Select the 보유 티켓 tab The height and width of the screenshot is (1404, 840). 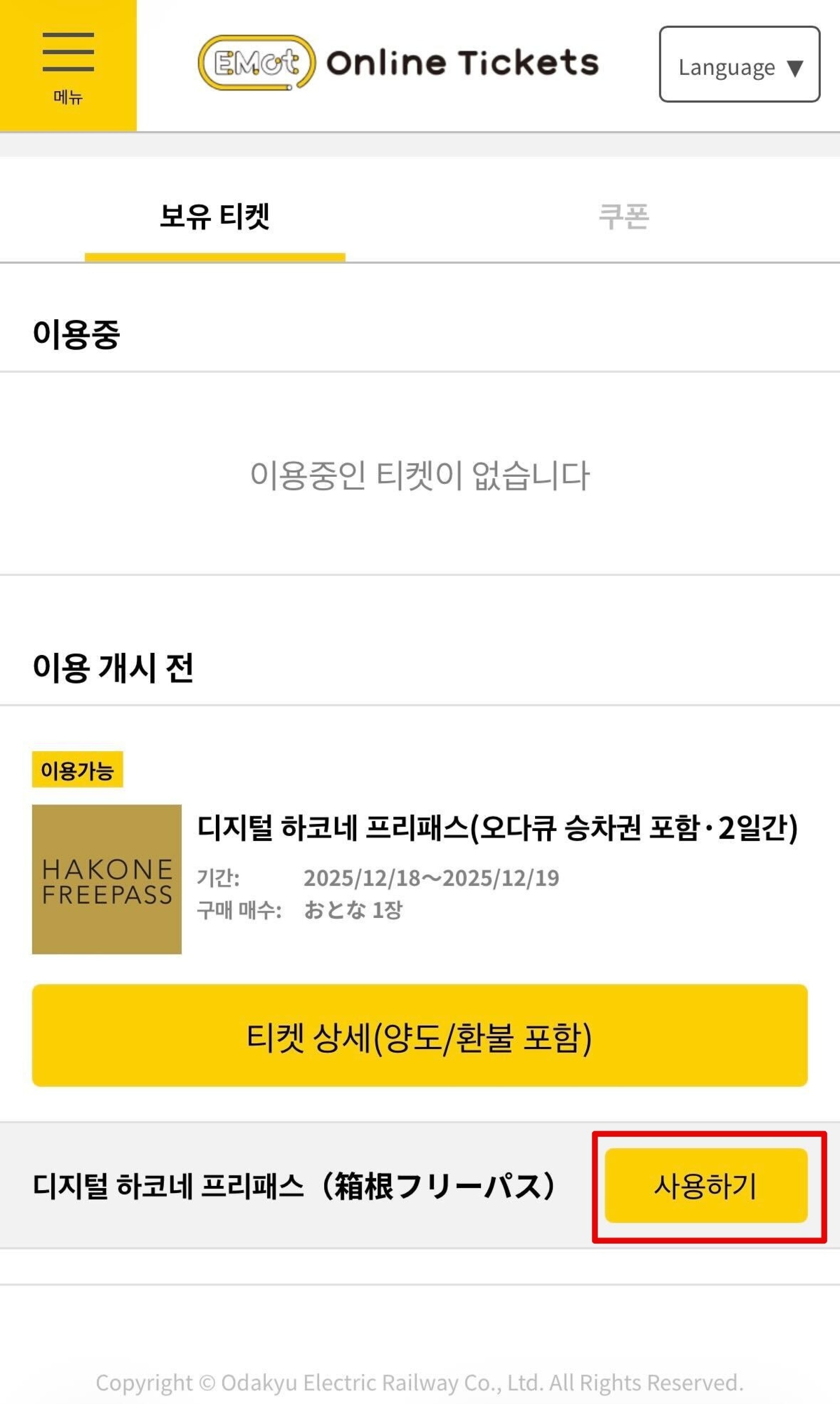pyautogui.click(x=215, y=216)
